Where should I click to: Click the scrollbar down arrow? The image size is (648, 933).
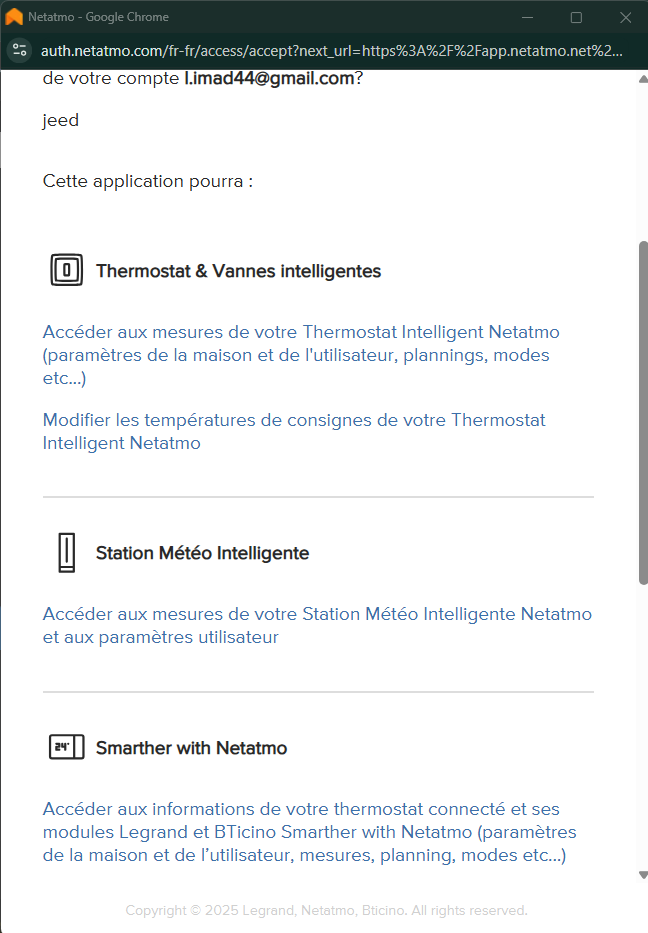click(x=642, y=875)
